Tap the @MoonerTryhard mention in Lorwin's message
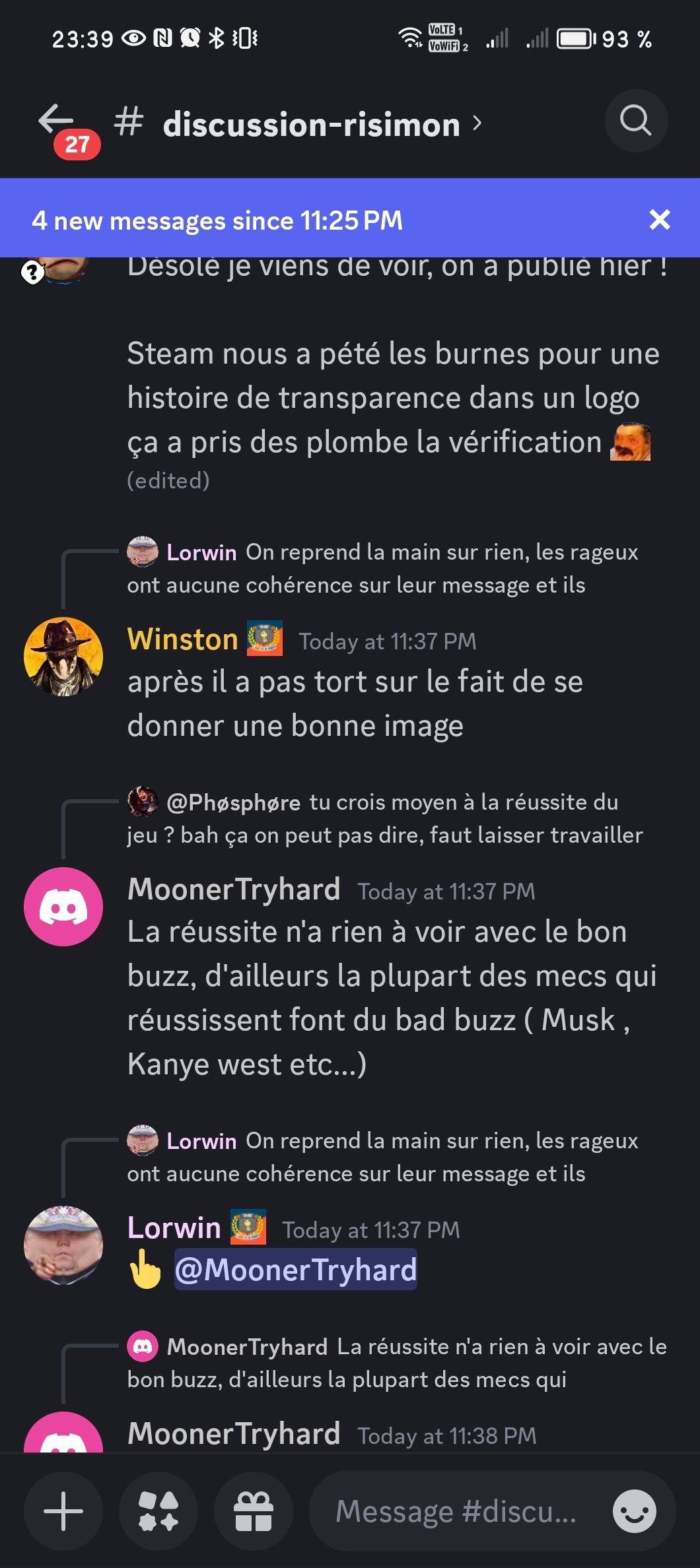 [295, 1270]
